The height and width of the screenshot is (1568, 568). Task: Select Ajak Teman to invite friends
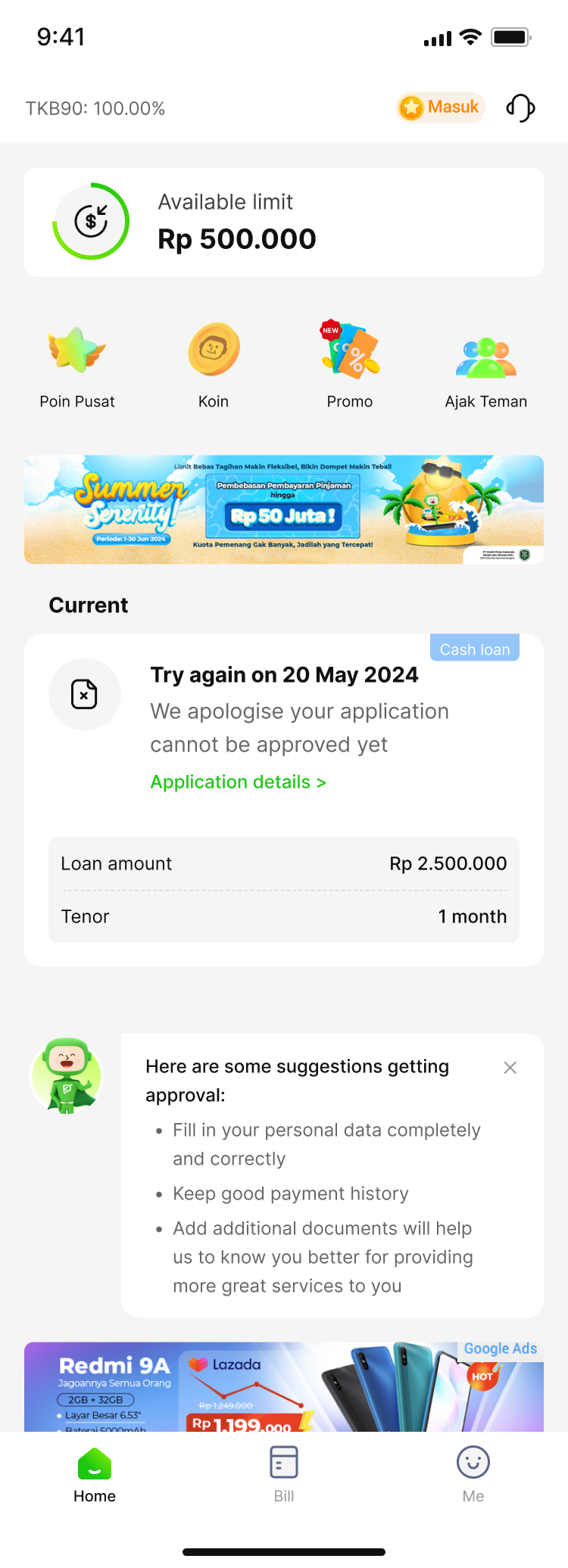[x=486, y=367]
